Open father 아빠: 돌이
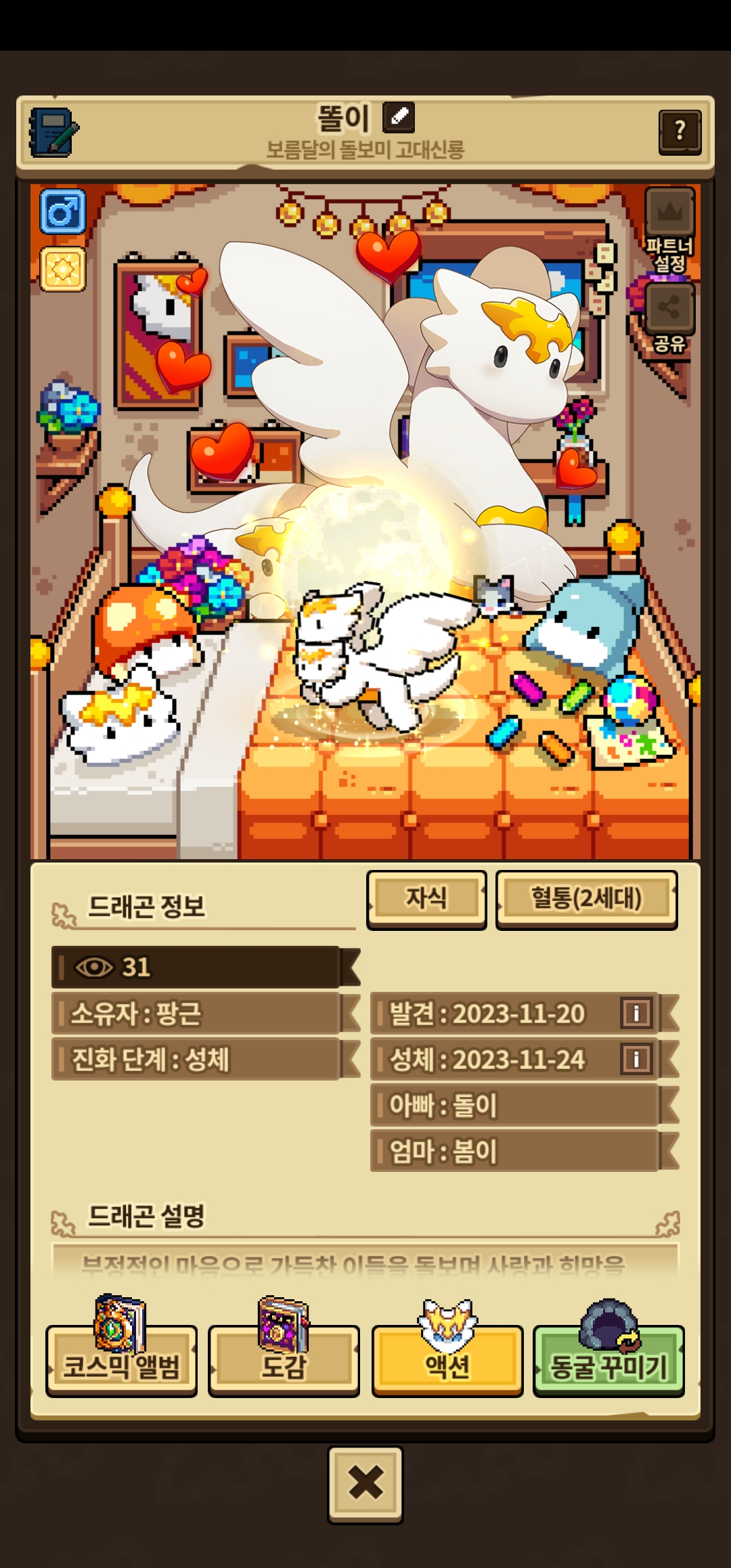Viewport: 731px width, 1568px height. 514,1106
